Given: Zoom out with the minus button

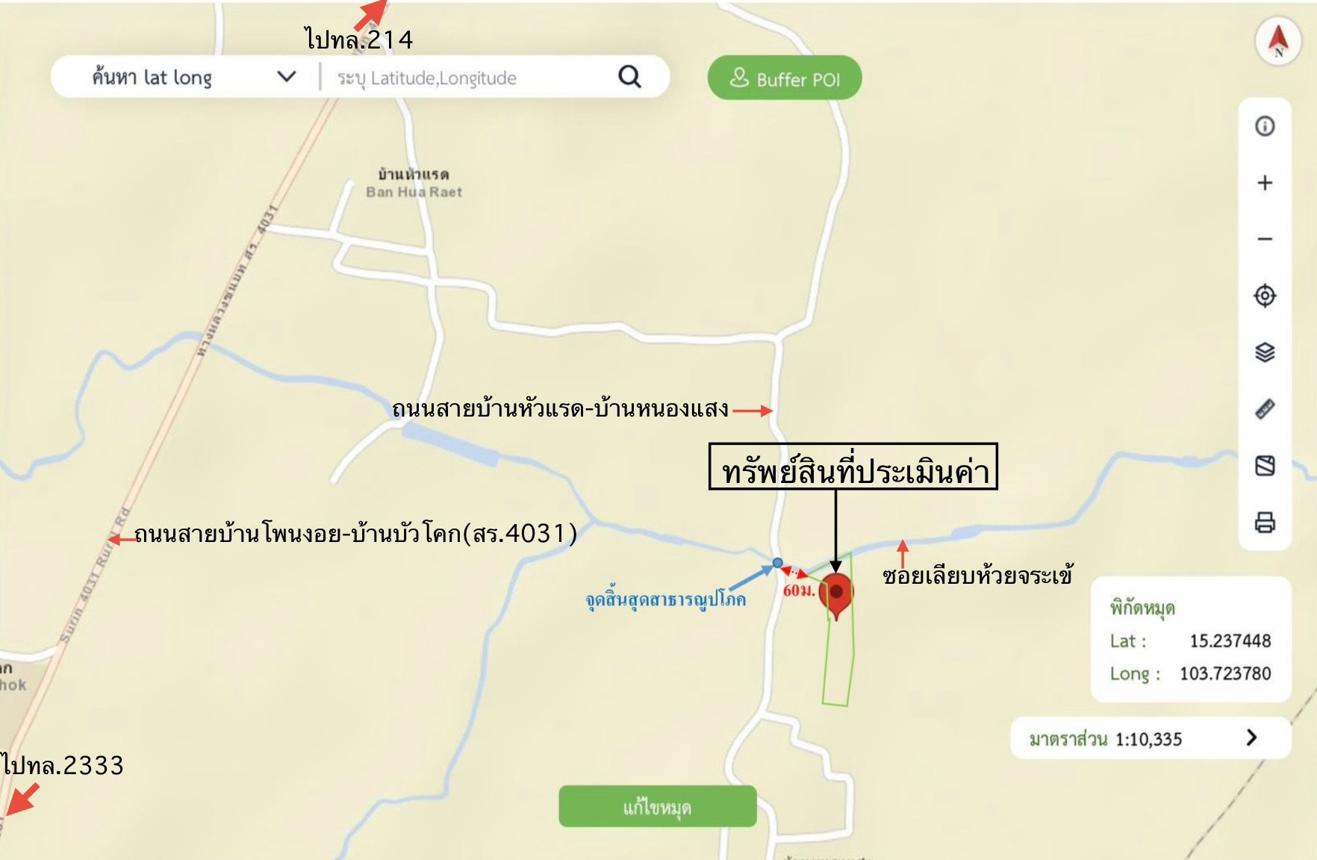Looking at the screenshot, I should click(1265, 239).
